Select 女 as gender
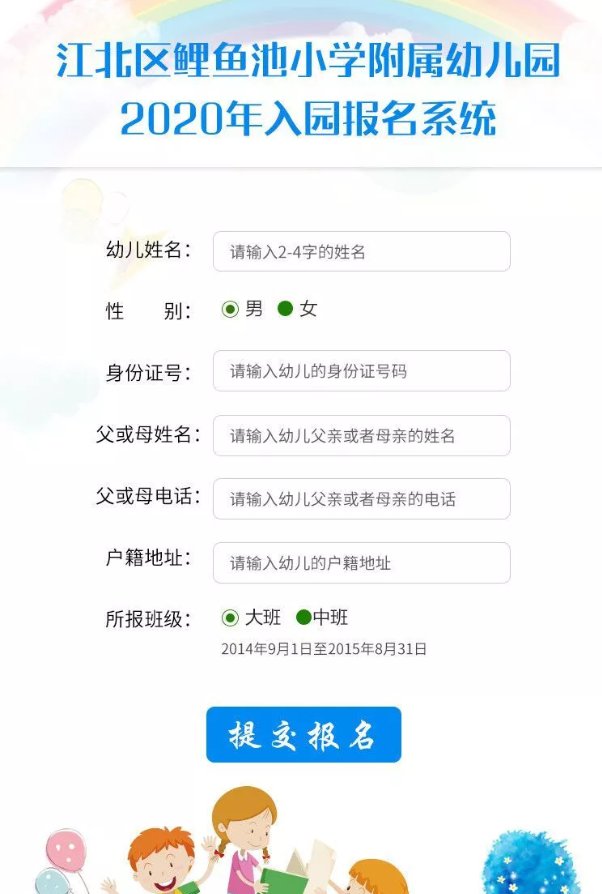The width and height of the screenshot is (602, 894). 285,309
